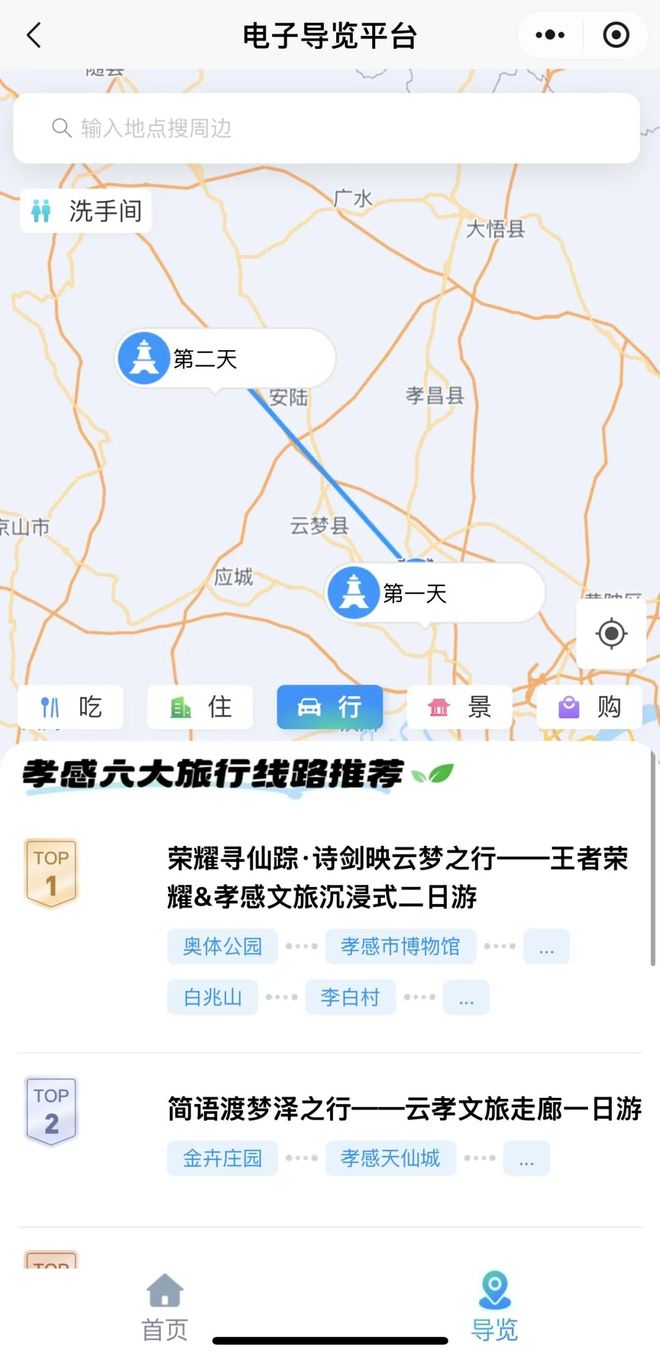This screenshot has height=1357, width=660.
Task: Switch to the 购 shopping category
Action: [x=589, y=707]
